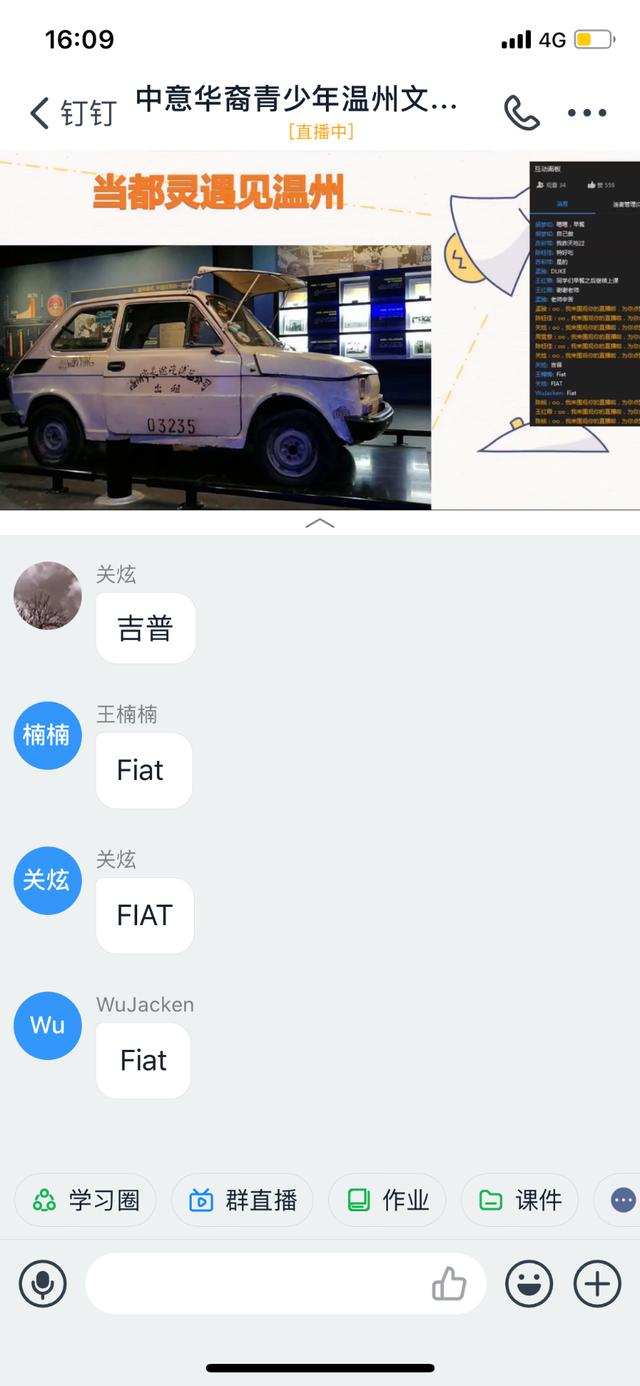Open the emoji picker

pyautogui.click(x=529, y=1283)
